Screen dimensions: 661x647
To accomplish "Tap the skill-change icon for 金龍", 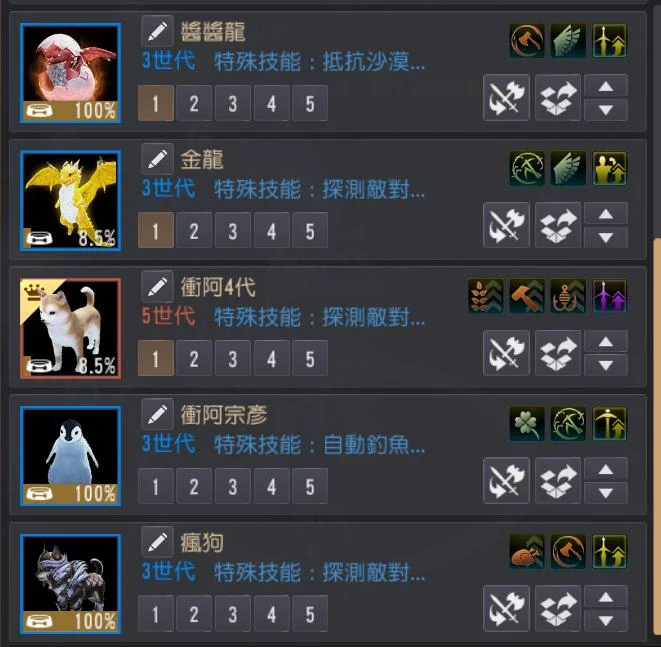I will click(506, 225).
